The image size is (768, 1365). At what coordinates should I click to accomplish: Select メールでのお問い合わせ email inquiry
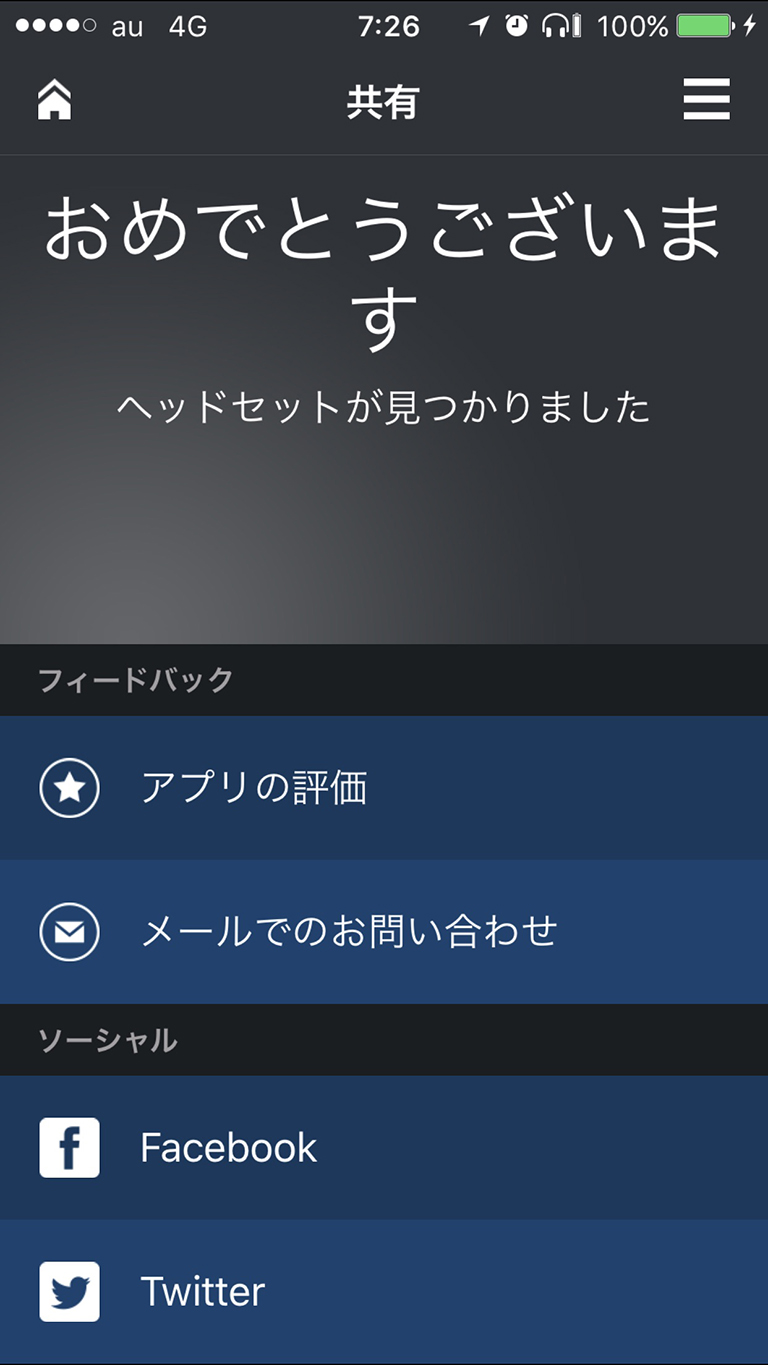[x=384, y=932]
